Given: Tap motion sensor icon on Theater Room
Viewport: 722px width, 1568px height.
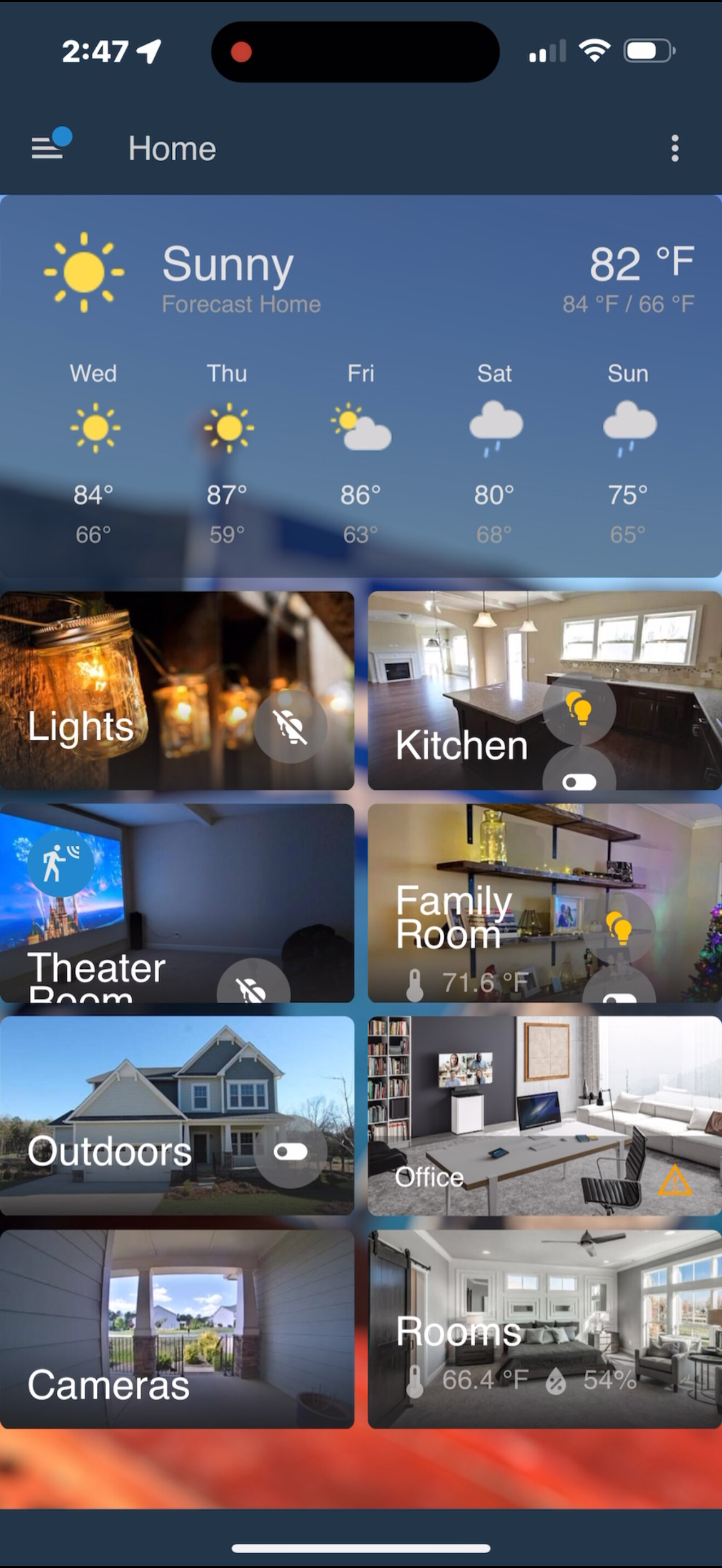Looking at the screenshot, I should point(60,862).
